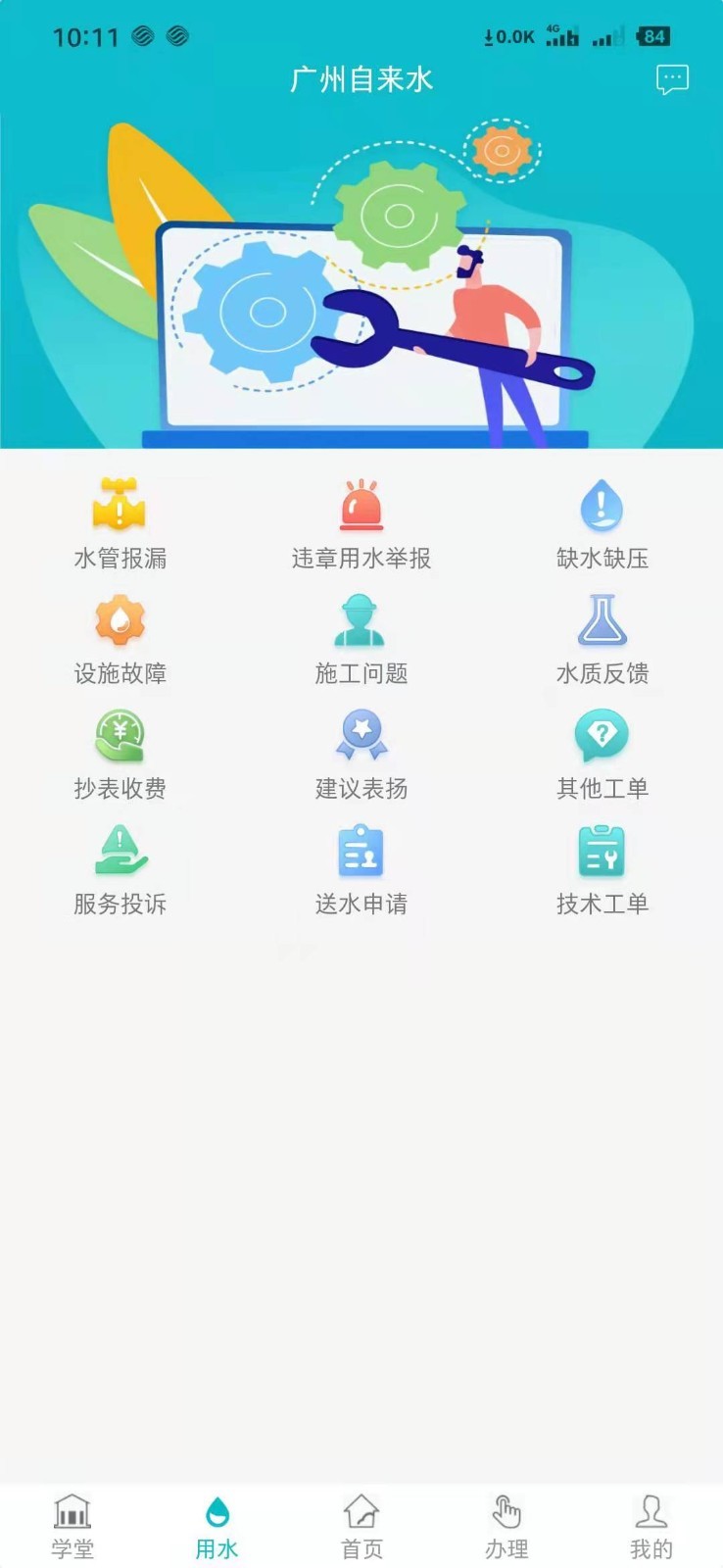The width and height of the screenshot is (723, 1568).
Task: Open 技术工单 technical work order
Action: (x=602, y=869)
